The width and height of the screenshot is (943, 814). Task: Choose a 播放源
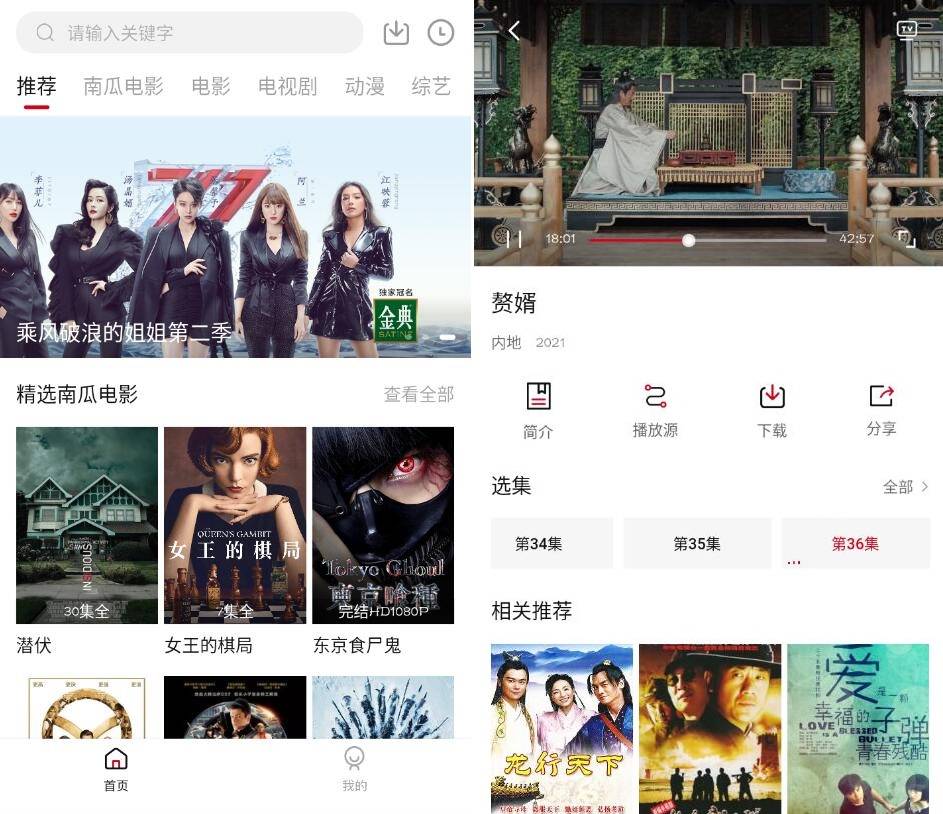pos(655,410)
